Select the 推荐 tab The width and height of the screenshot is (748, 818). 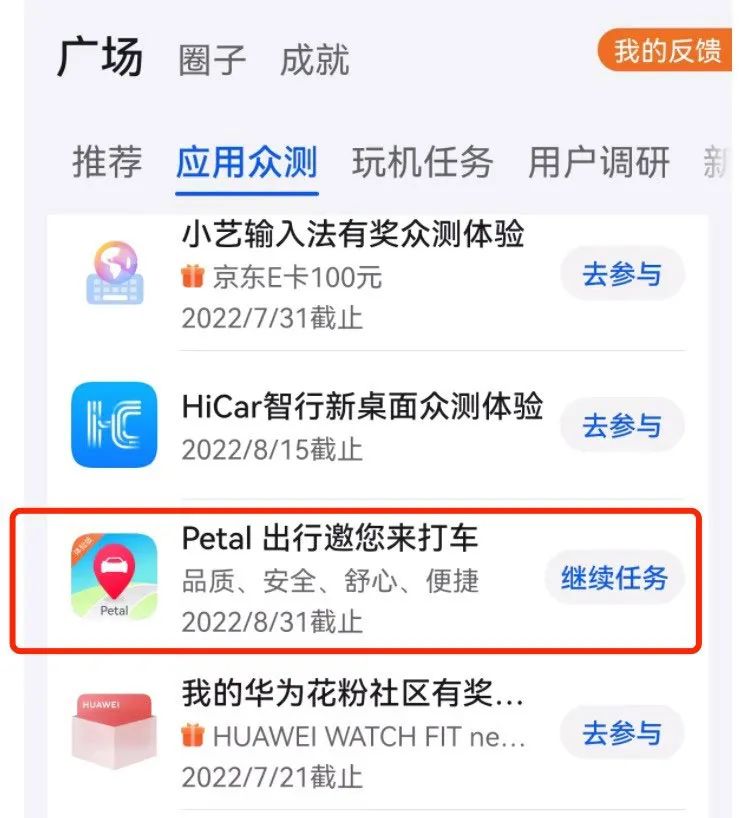[107, 162]
